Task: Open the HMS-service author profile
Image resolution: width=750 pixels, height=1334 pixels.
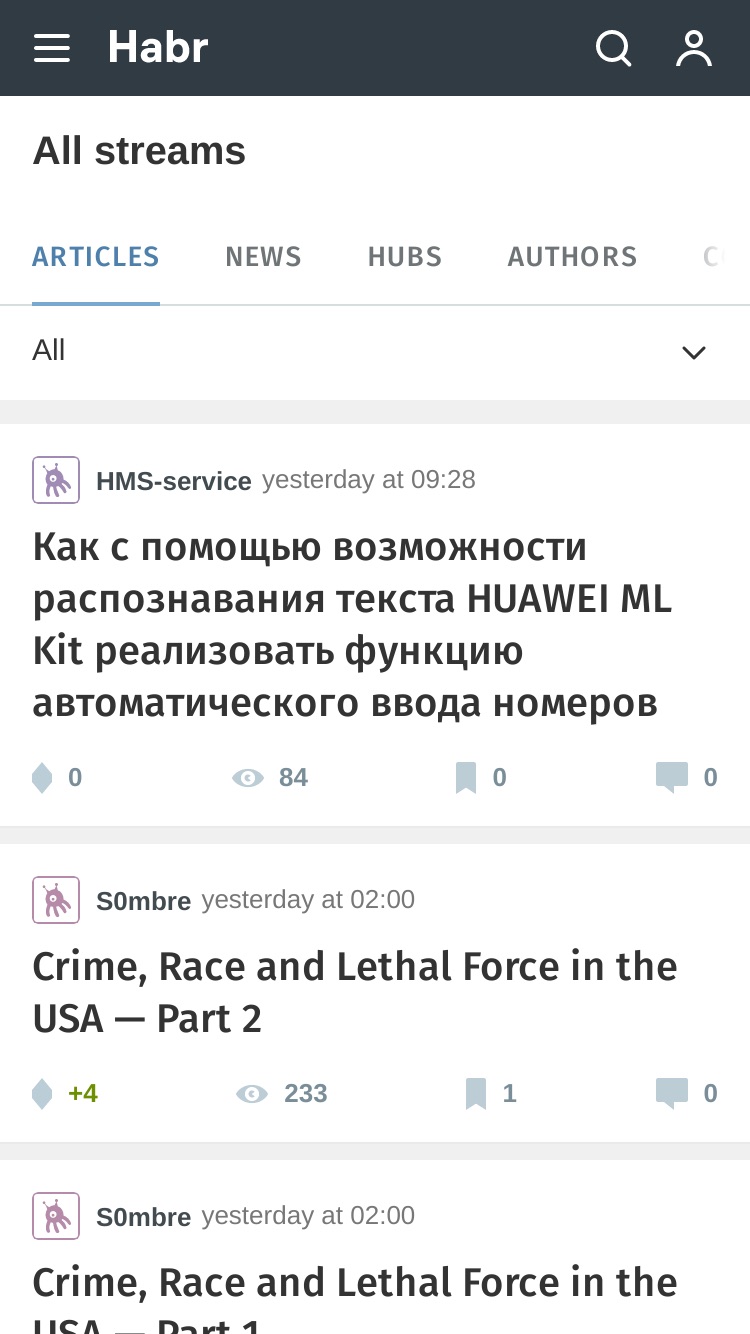Action: coord(174,481)
